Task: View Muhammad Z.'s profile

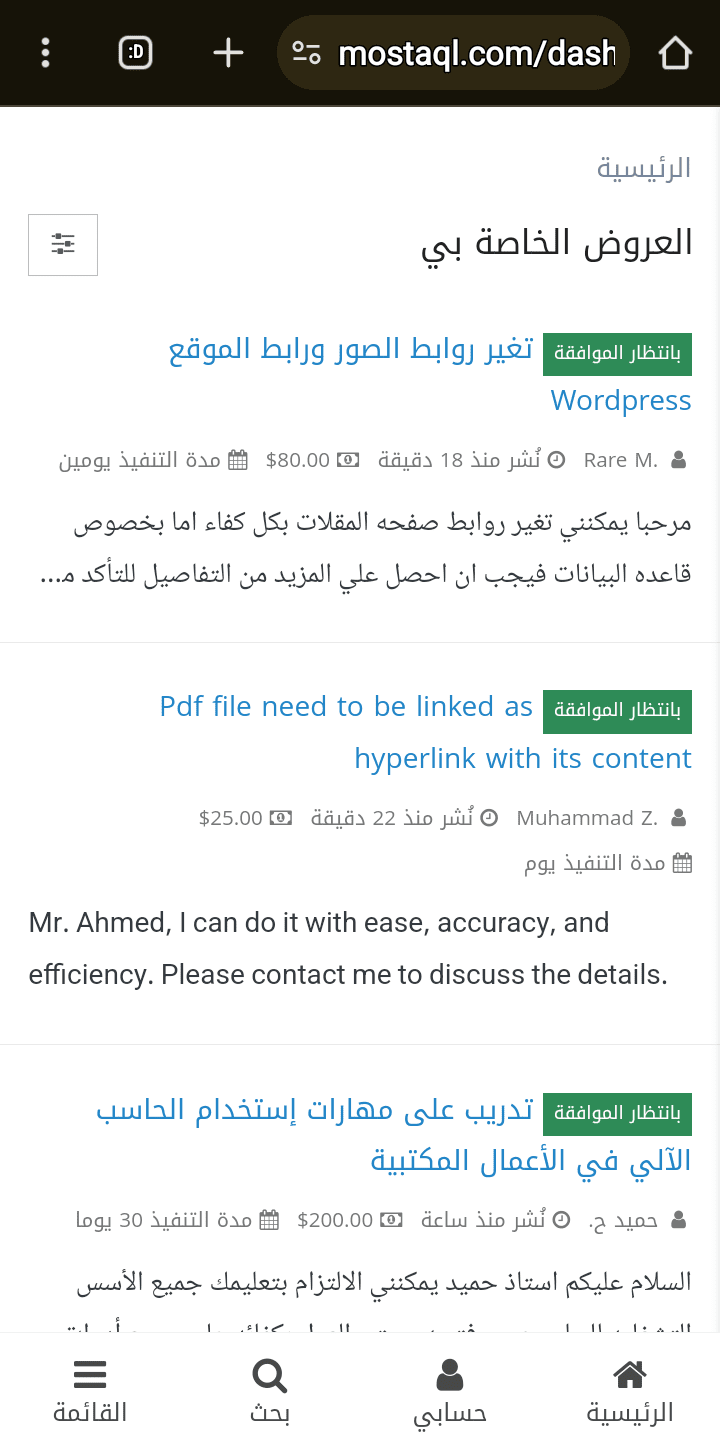Action: (x=587, y=818)
